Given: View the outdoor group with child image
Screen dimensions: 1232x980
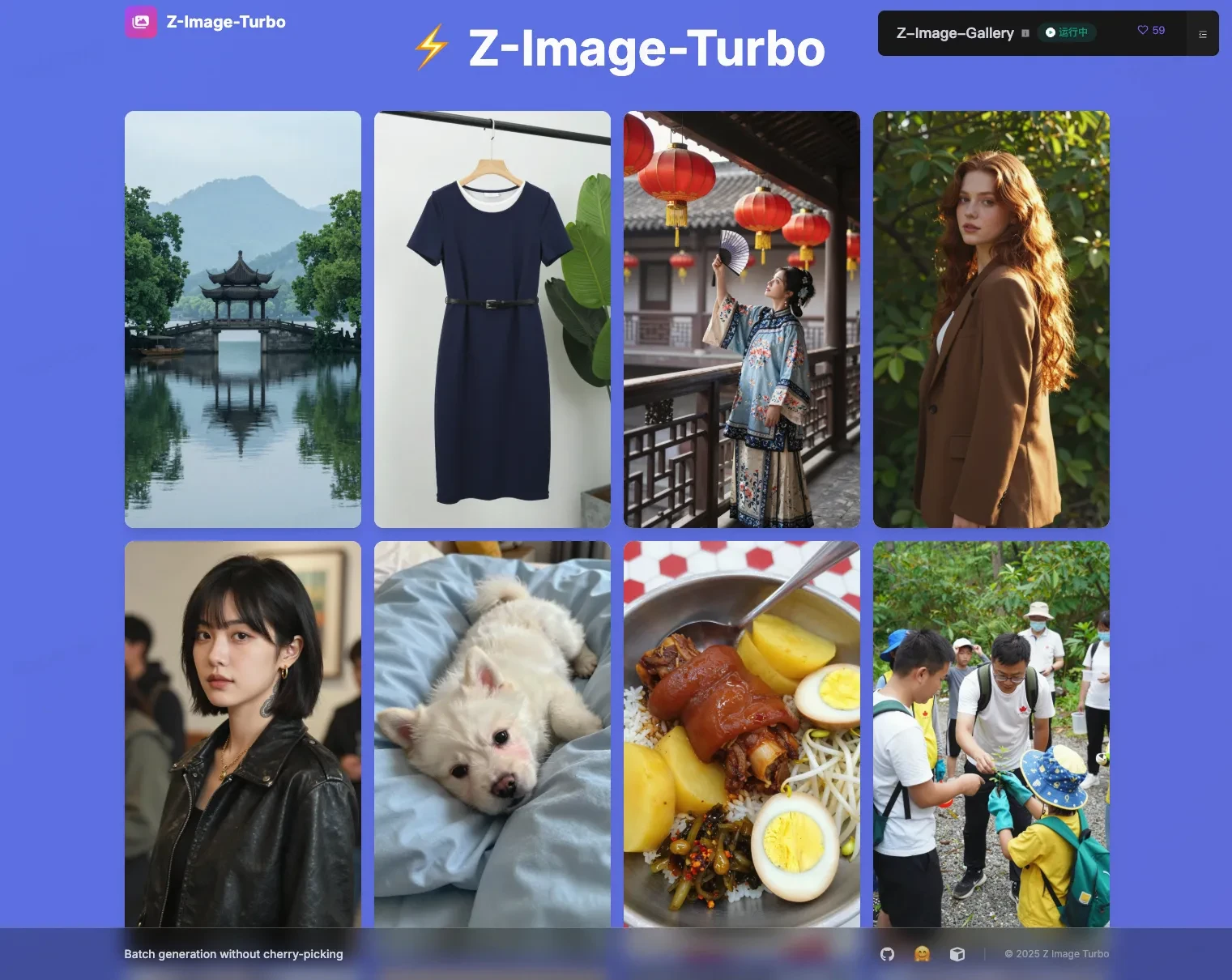Looking at the screenshot, I should click(x=991, y=734).
